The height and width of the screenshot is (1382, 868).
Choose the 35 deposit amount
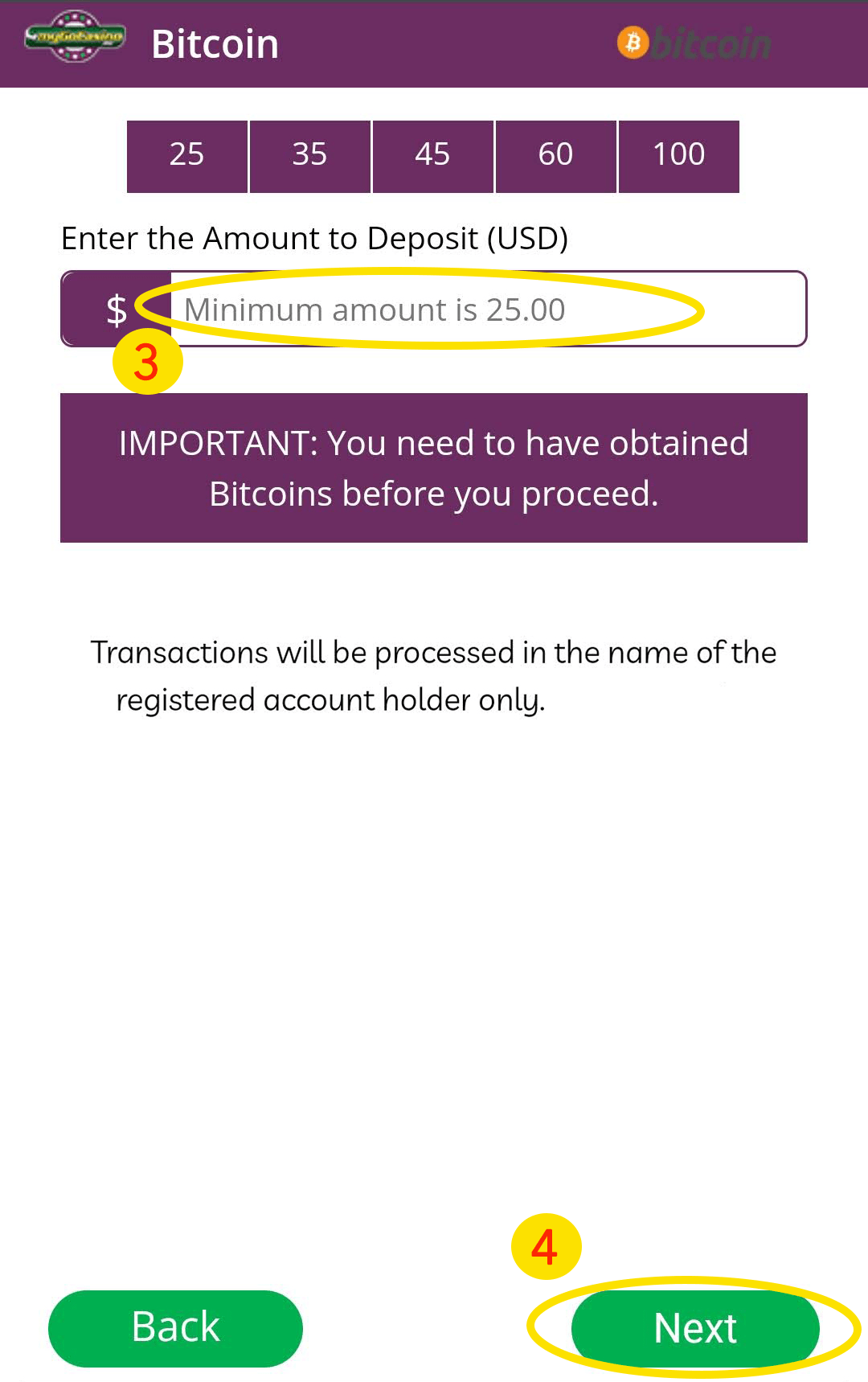[x=310, y=156]
